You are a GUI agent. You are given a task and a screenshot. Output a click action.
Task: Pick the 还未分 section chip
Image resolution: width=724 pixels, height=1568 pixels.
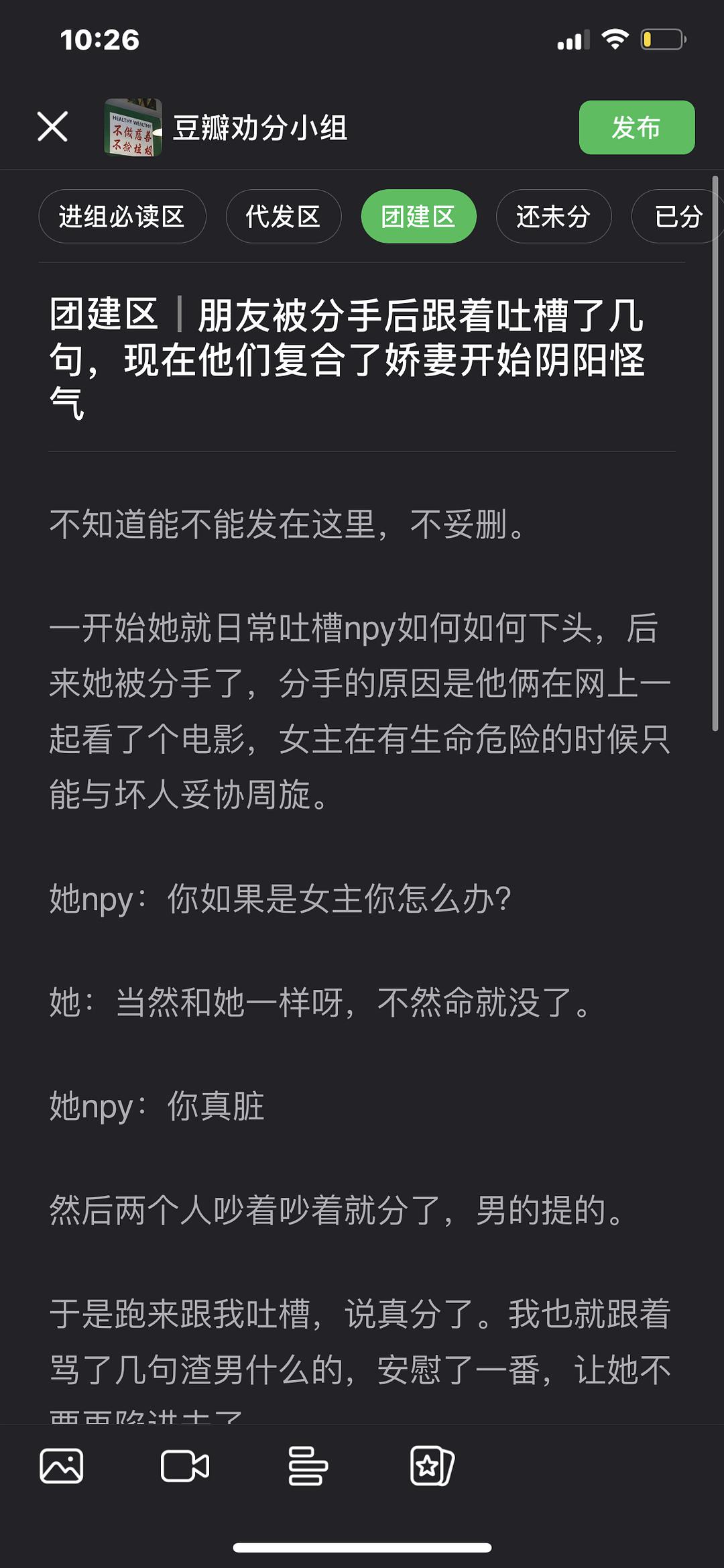[x=553, y=217]
